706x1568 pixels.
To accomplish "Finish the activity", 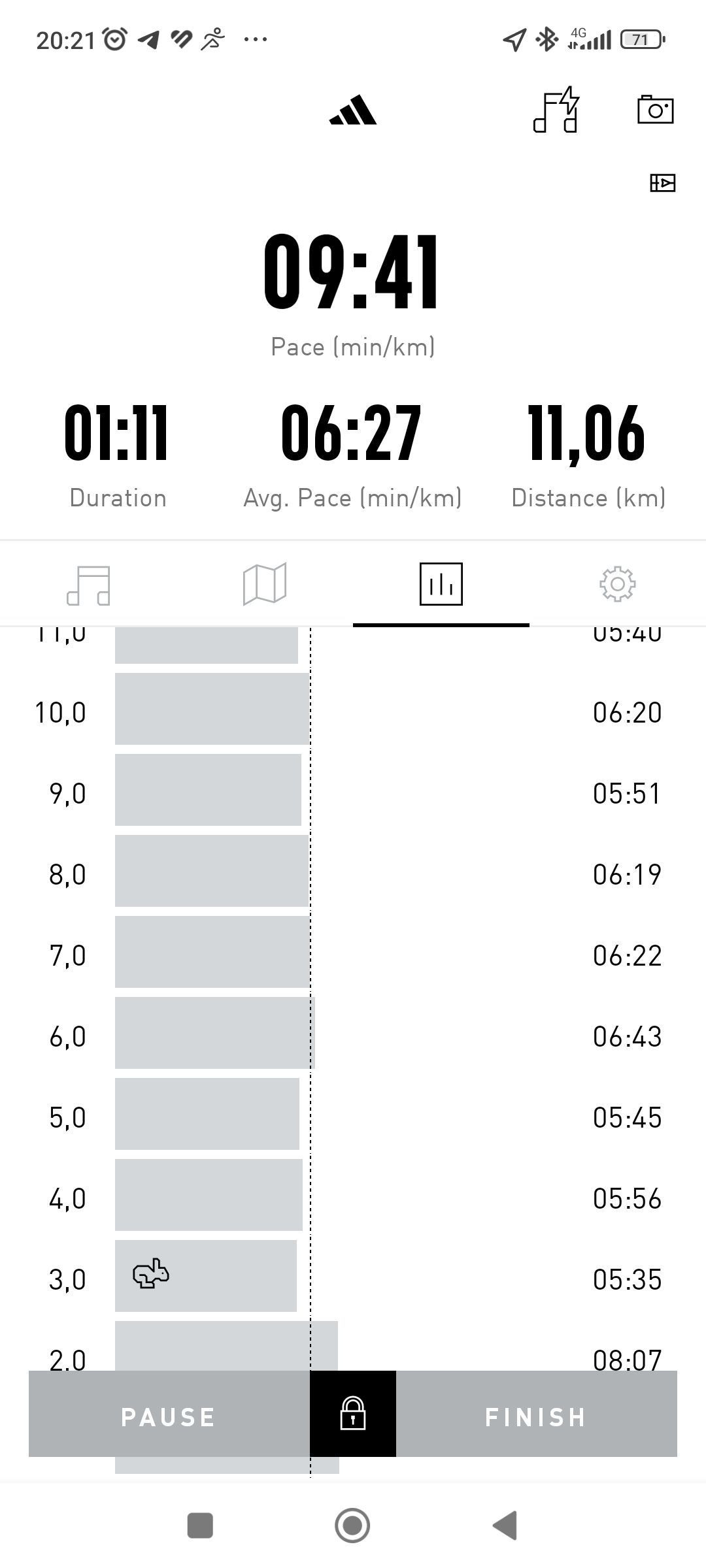I will tap(537, 1416).
